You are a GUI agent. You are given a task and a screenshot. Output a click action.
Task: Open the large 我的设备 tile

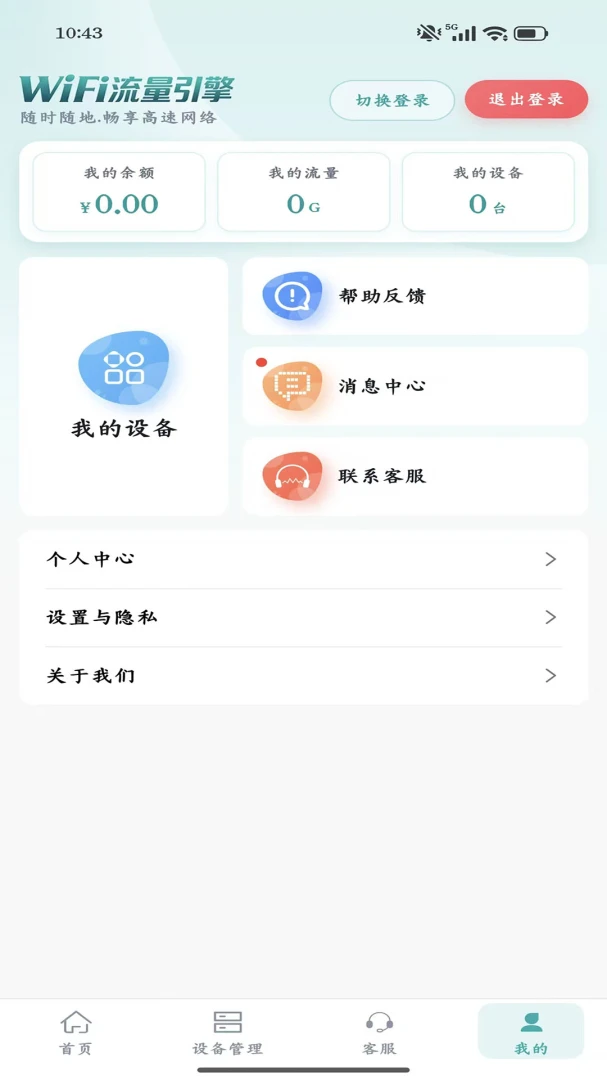click(x=124, y=386)
